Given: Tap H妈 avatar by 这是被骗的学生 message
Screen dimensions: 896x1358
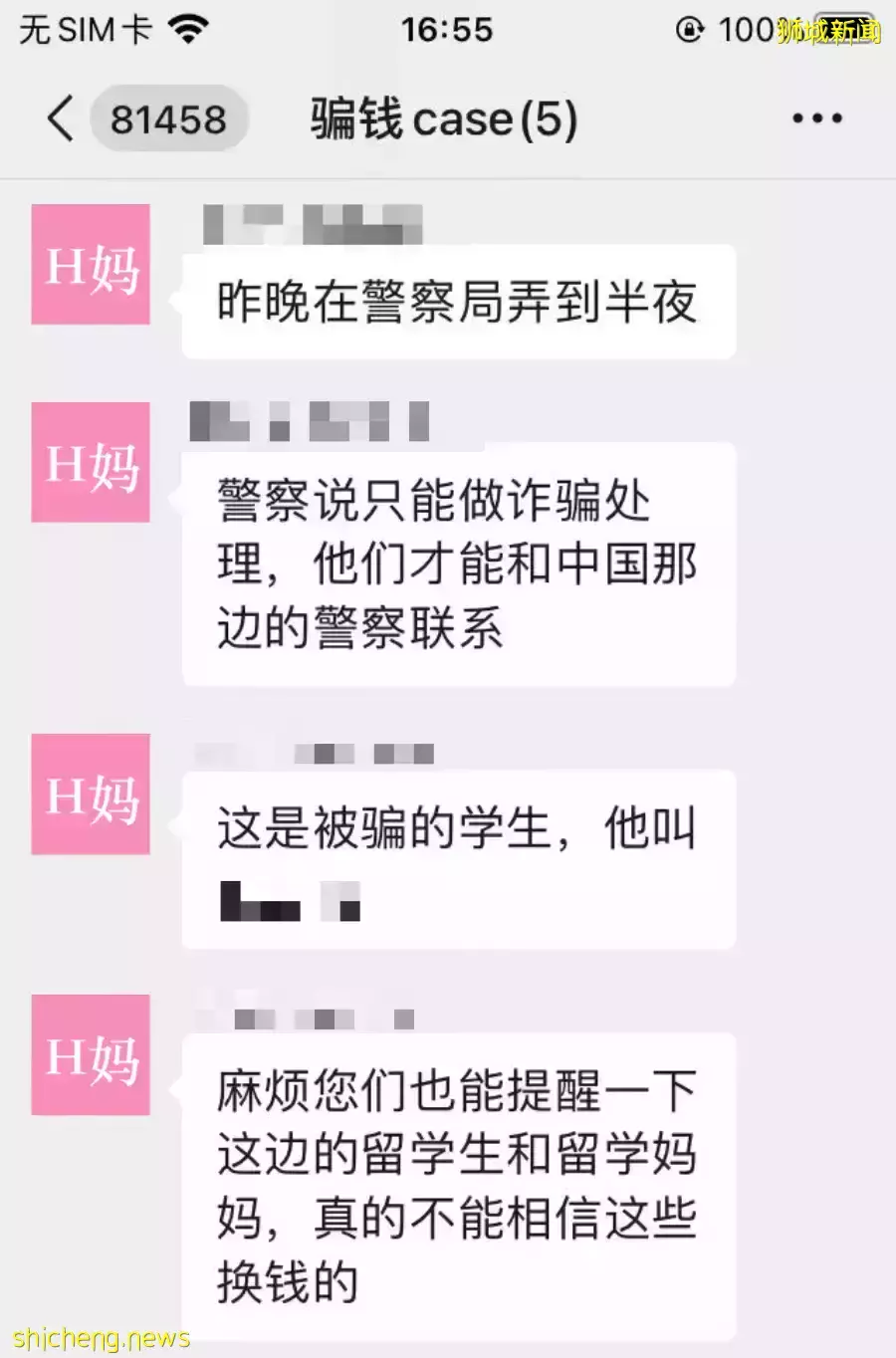Looking at the screenshot, I should [x=91, y=794].
